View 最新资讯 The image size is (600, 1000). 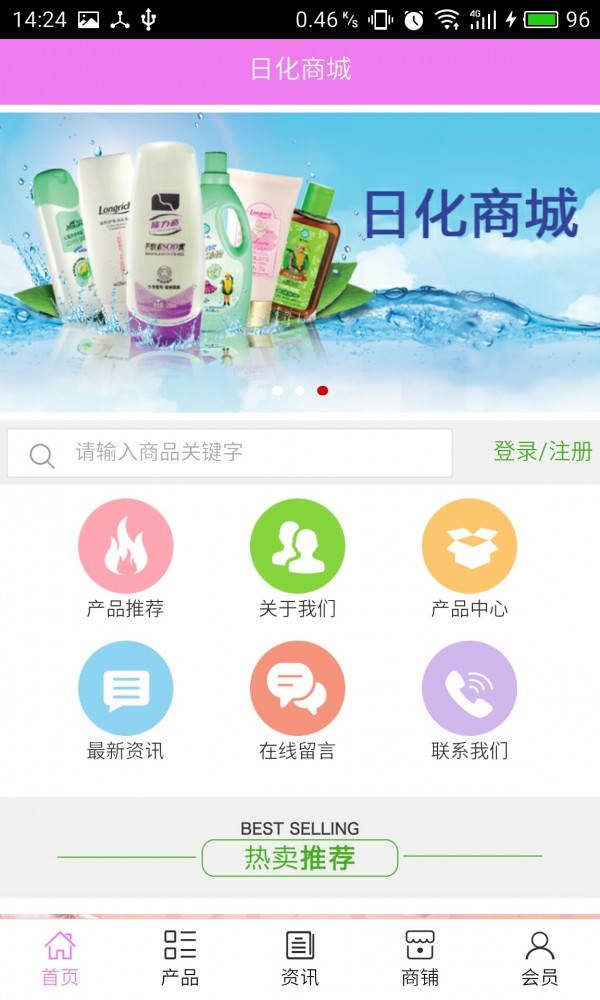(126, 700)
